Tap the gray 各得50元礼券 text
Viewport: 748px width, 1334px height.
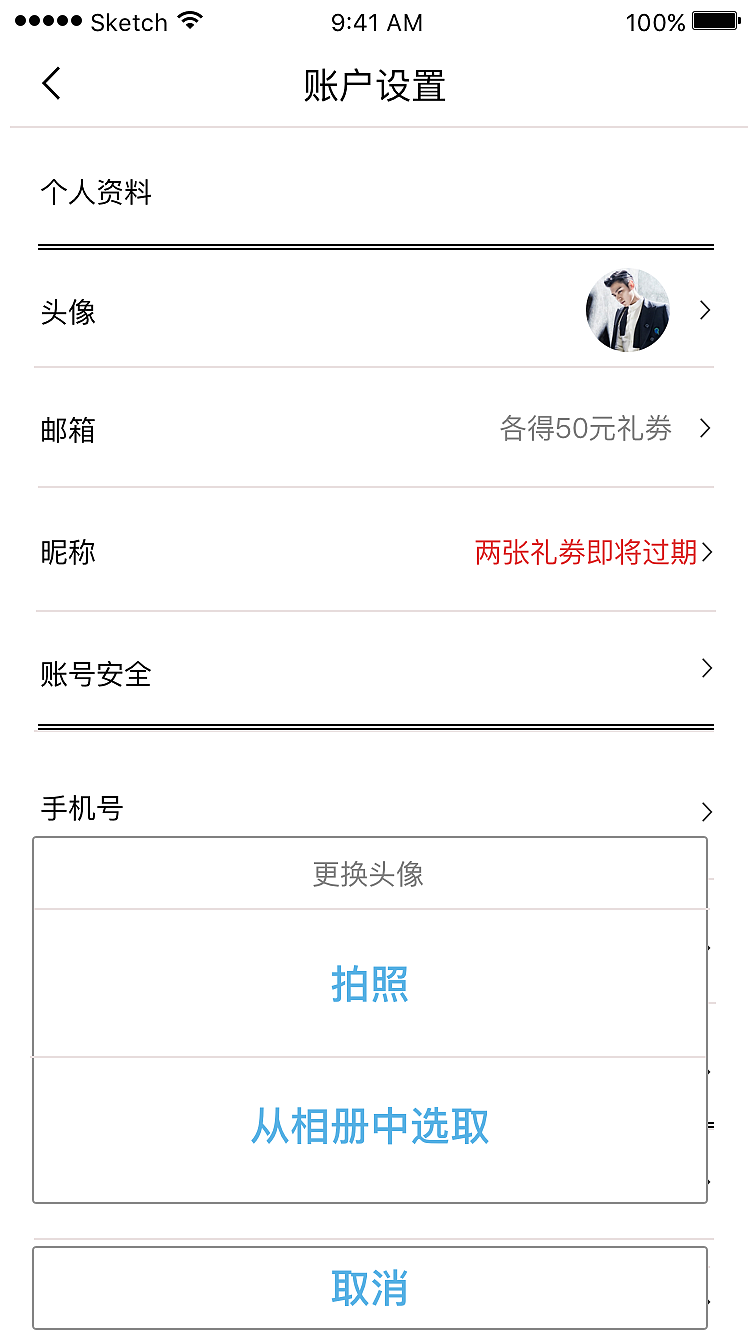(x=585, y=427)
